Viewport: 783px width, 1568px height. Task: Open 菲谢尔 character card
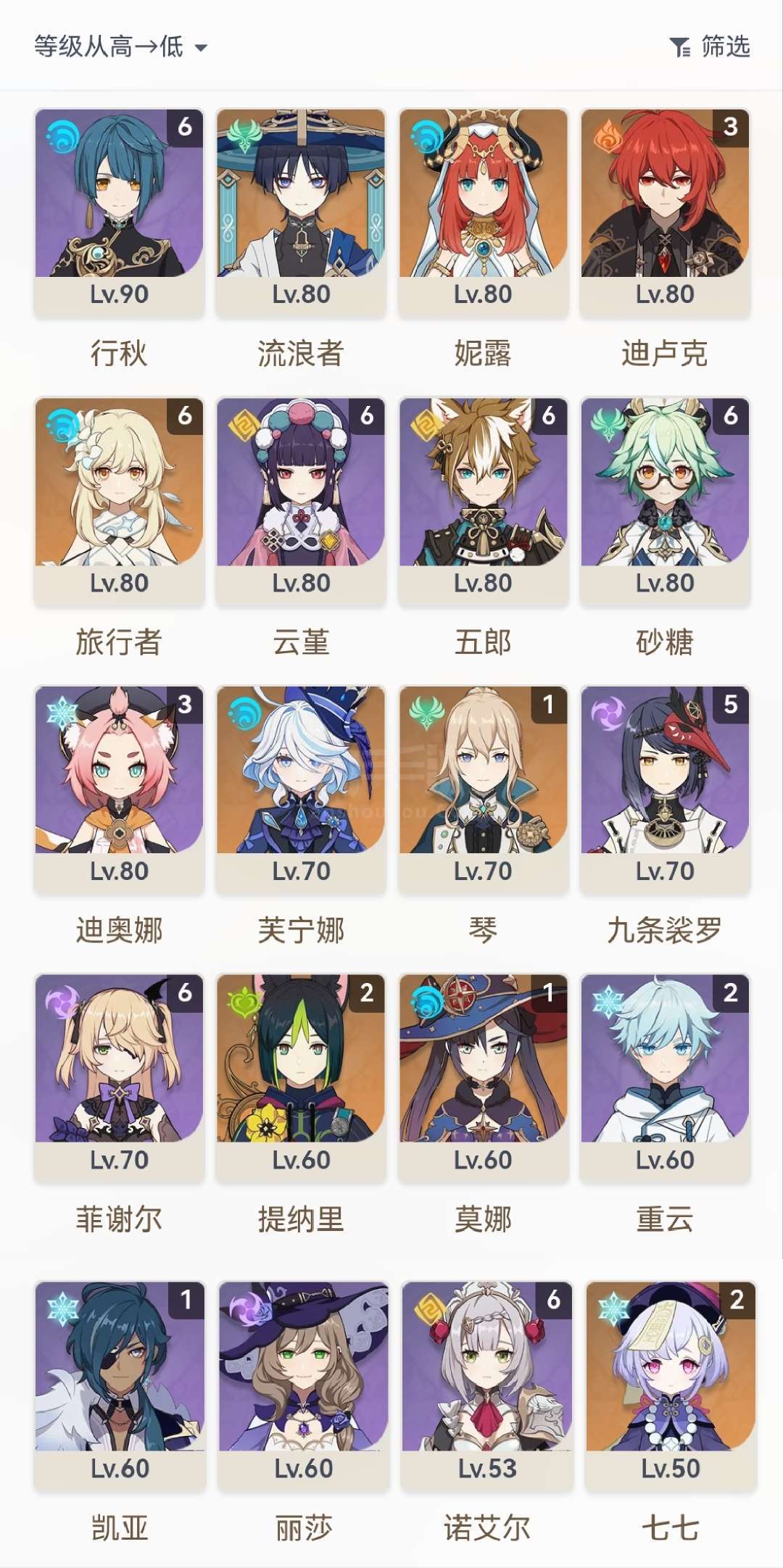click(x=120, y=1079)
